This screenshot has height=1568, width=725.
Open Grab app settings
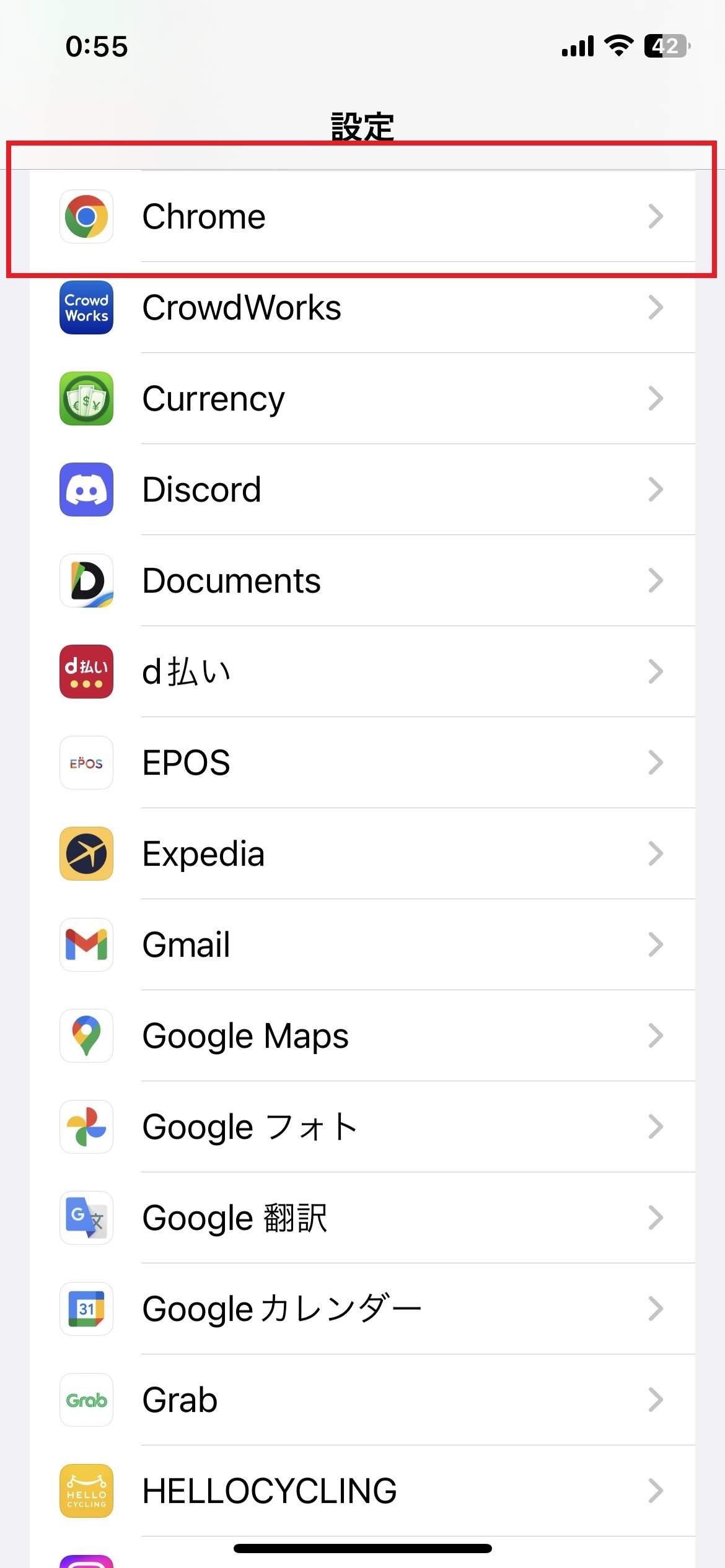(x=362, y=1400)
